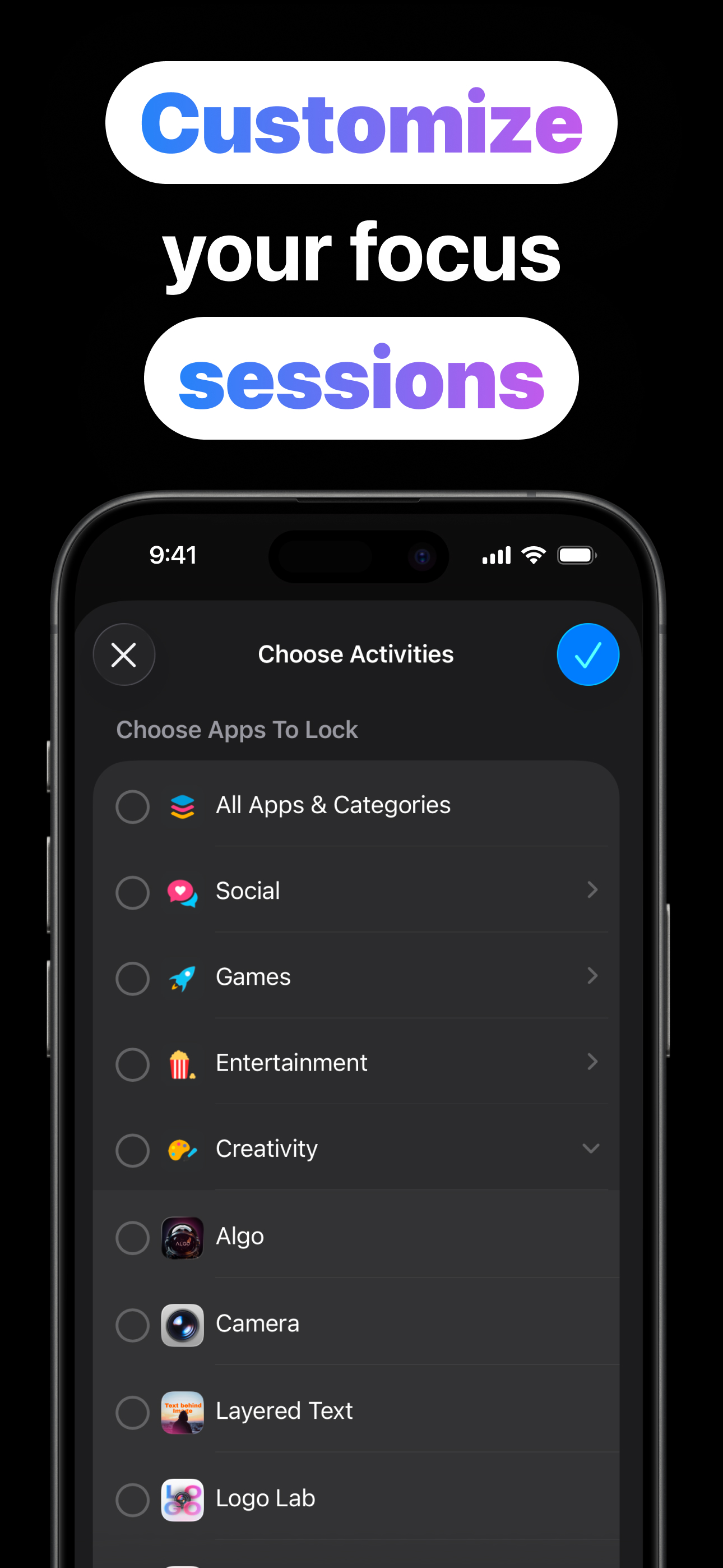The width and height of the screenshot is (723, 1568).
Task: Tap the Social heart chat bubble icon
Action: [182, 891]
